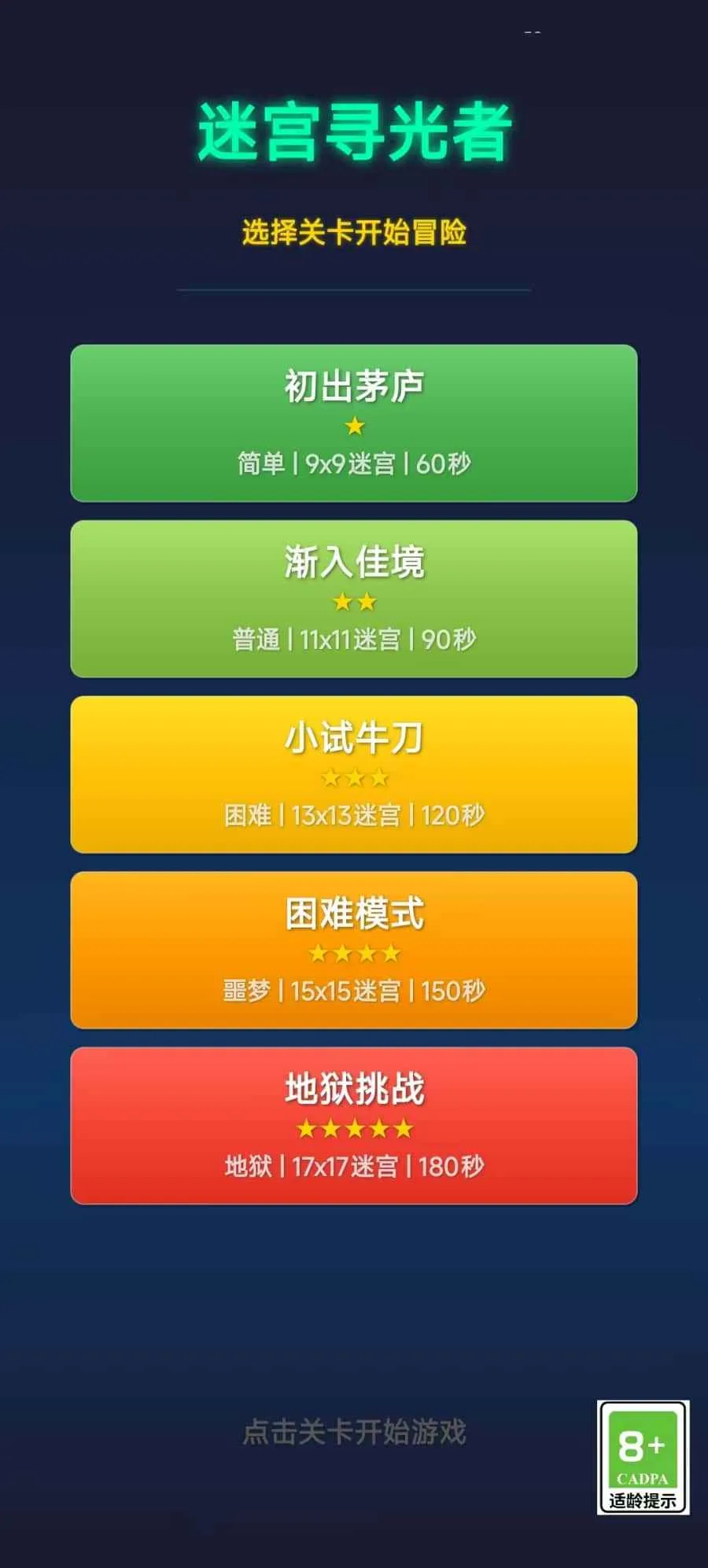Click the 普通 11x11迷宫 90秒 description
The height and width of the screenshot is (1568, 708).
pyautogui.click(x=354, y=640)
